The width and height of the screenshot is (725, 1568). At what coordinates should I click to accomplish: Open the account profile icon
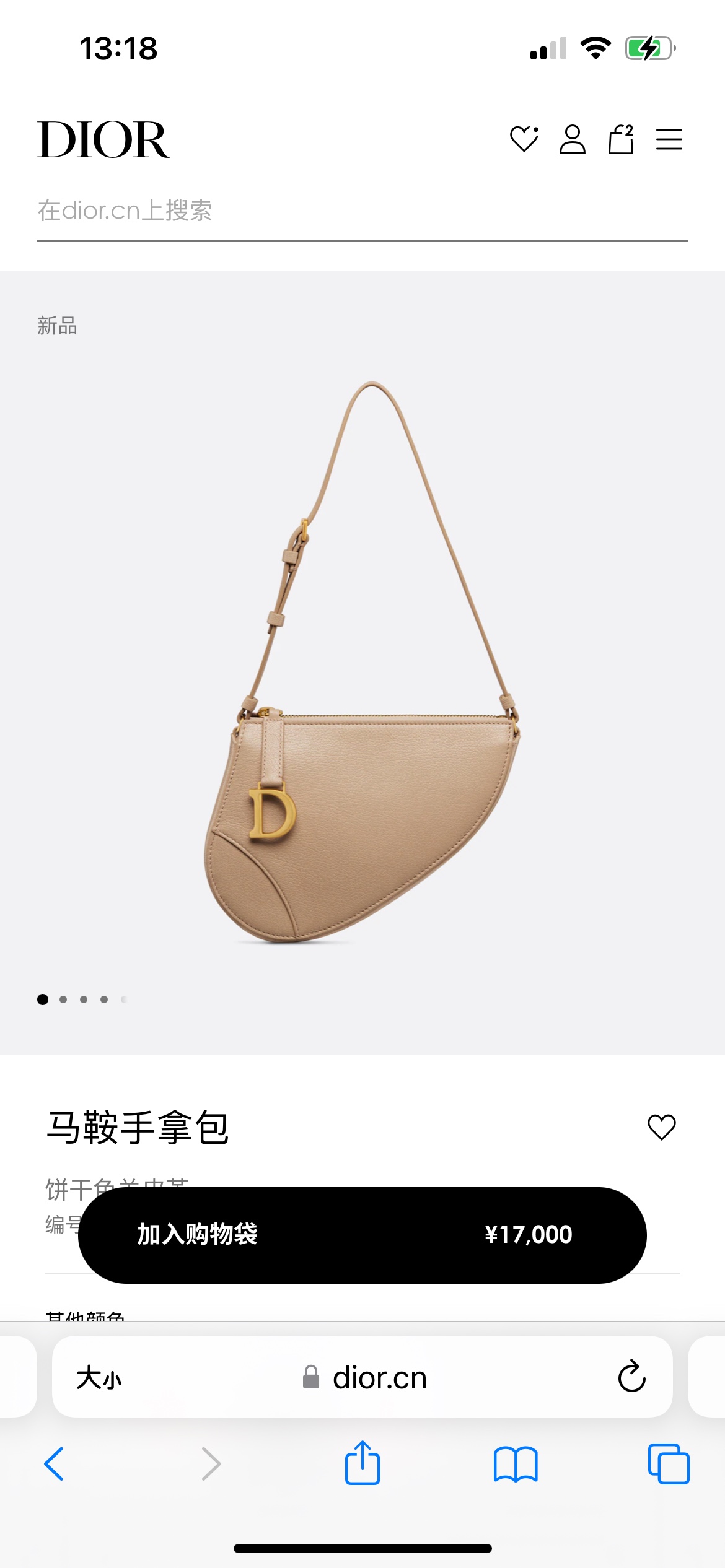[x=572, y=139]
